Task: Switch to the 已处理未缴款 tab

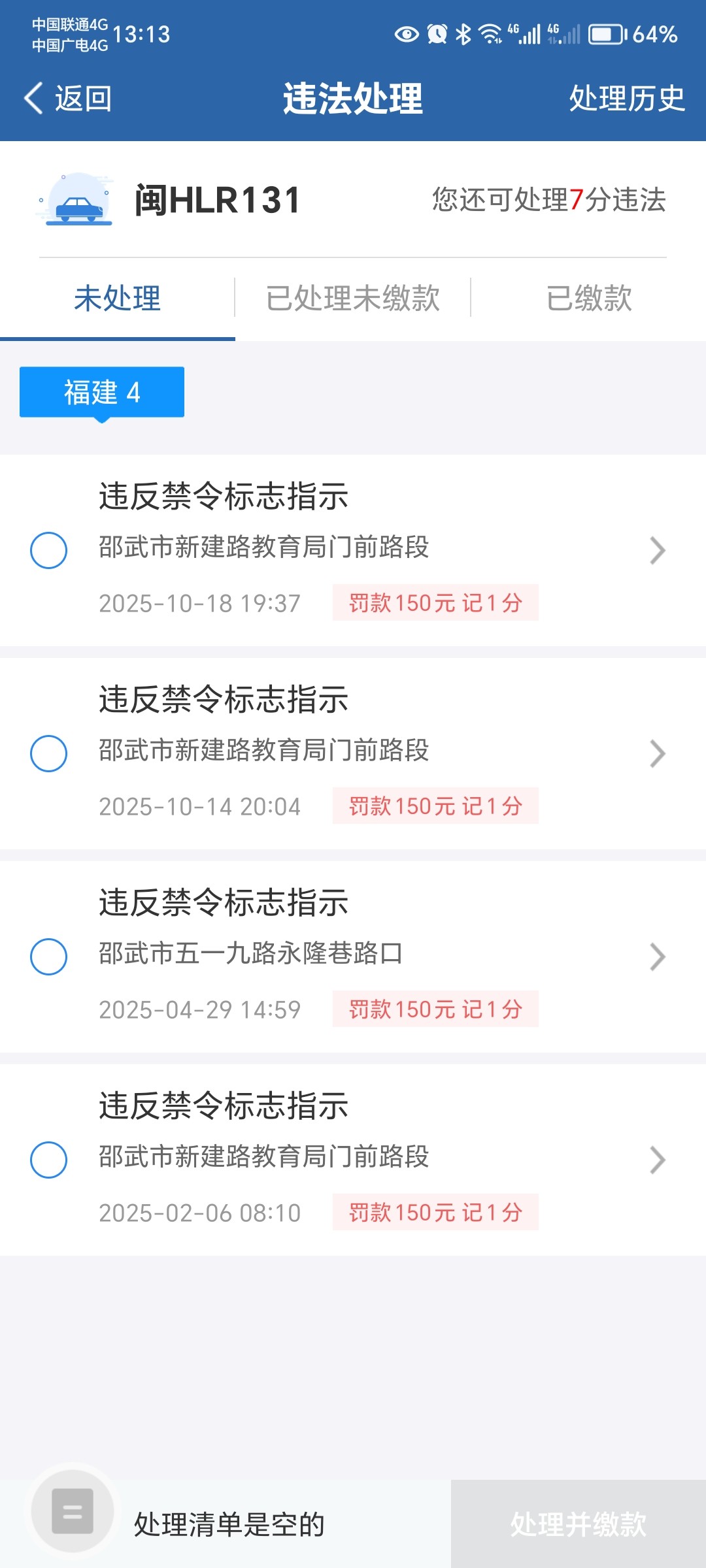Action: point(352,299)
